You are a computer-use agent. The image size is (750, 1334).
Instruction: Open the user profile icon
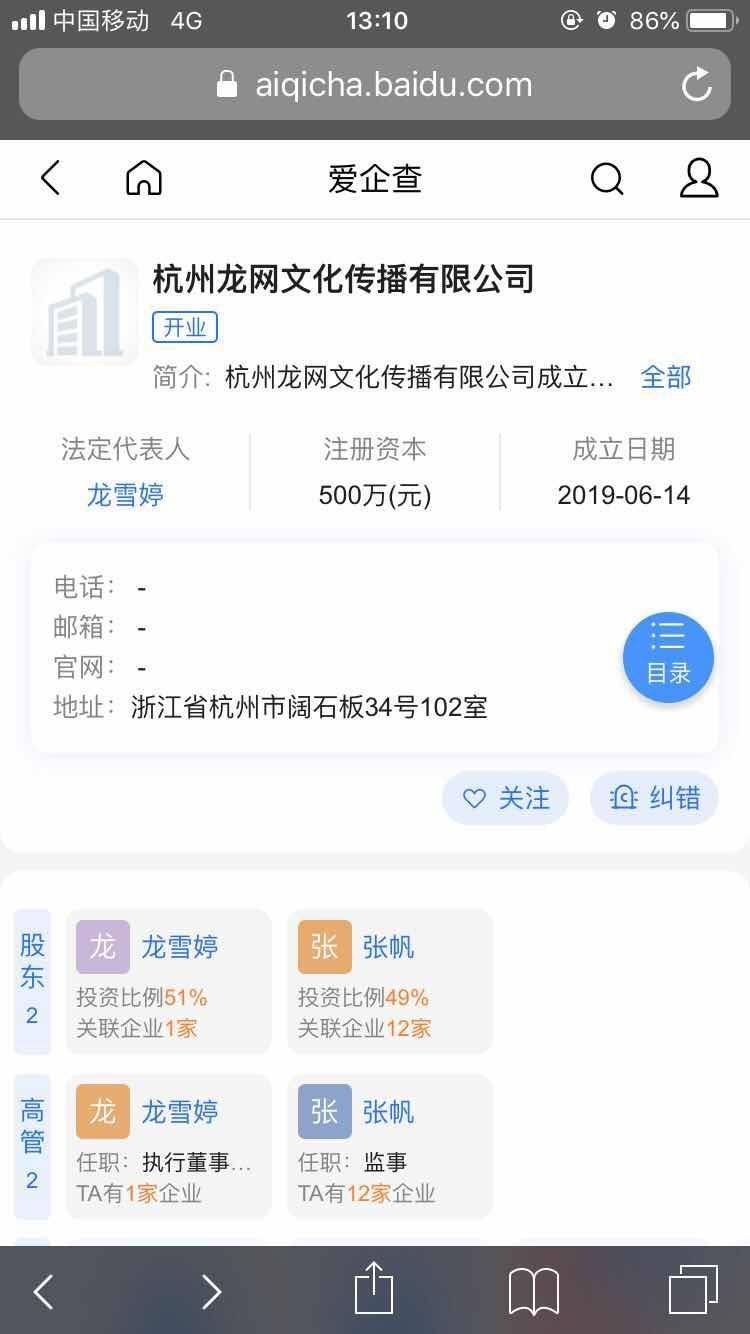tap(699, 179)
